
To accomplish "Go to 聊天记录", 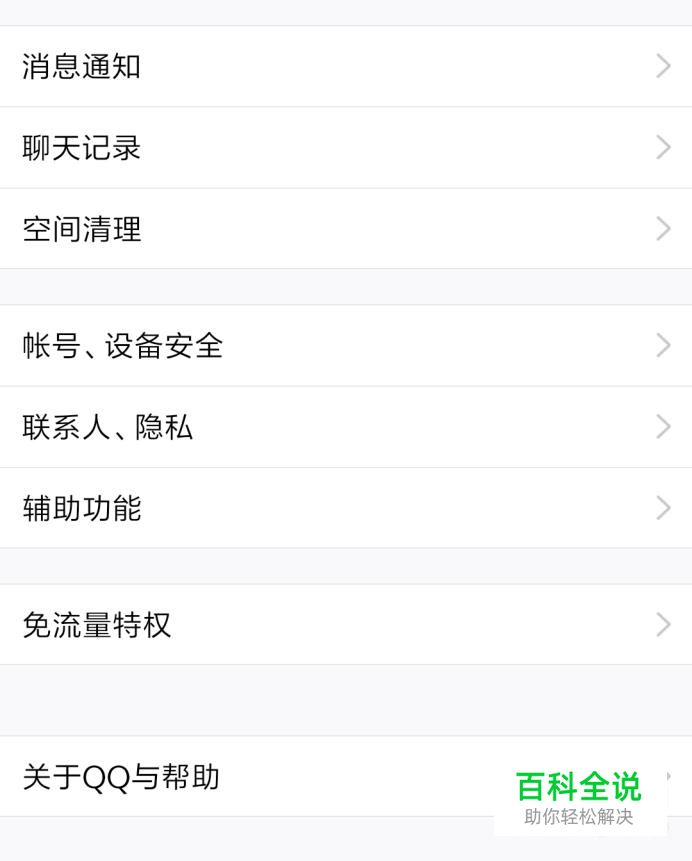I will (x=346, y=148).
